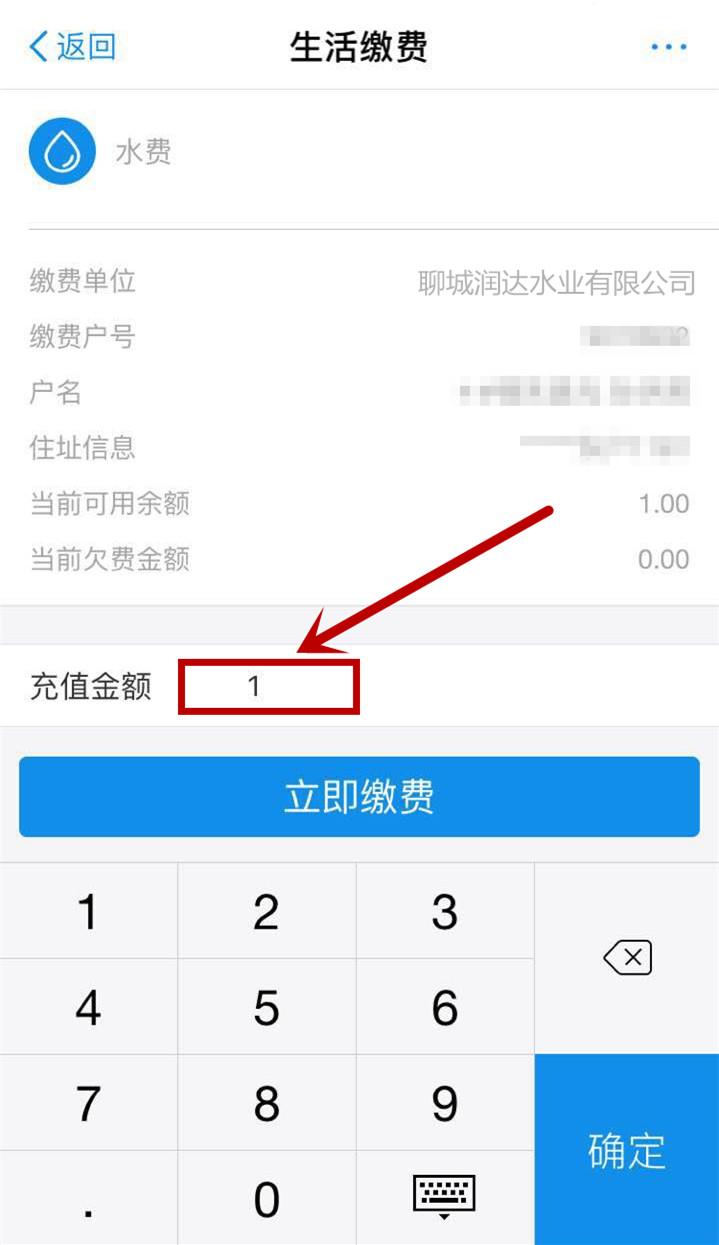Enter digit 1 on the keypad
Viewport: 719px width, 1245px height.
click(89, 912)
